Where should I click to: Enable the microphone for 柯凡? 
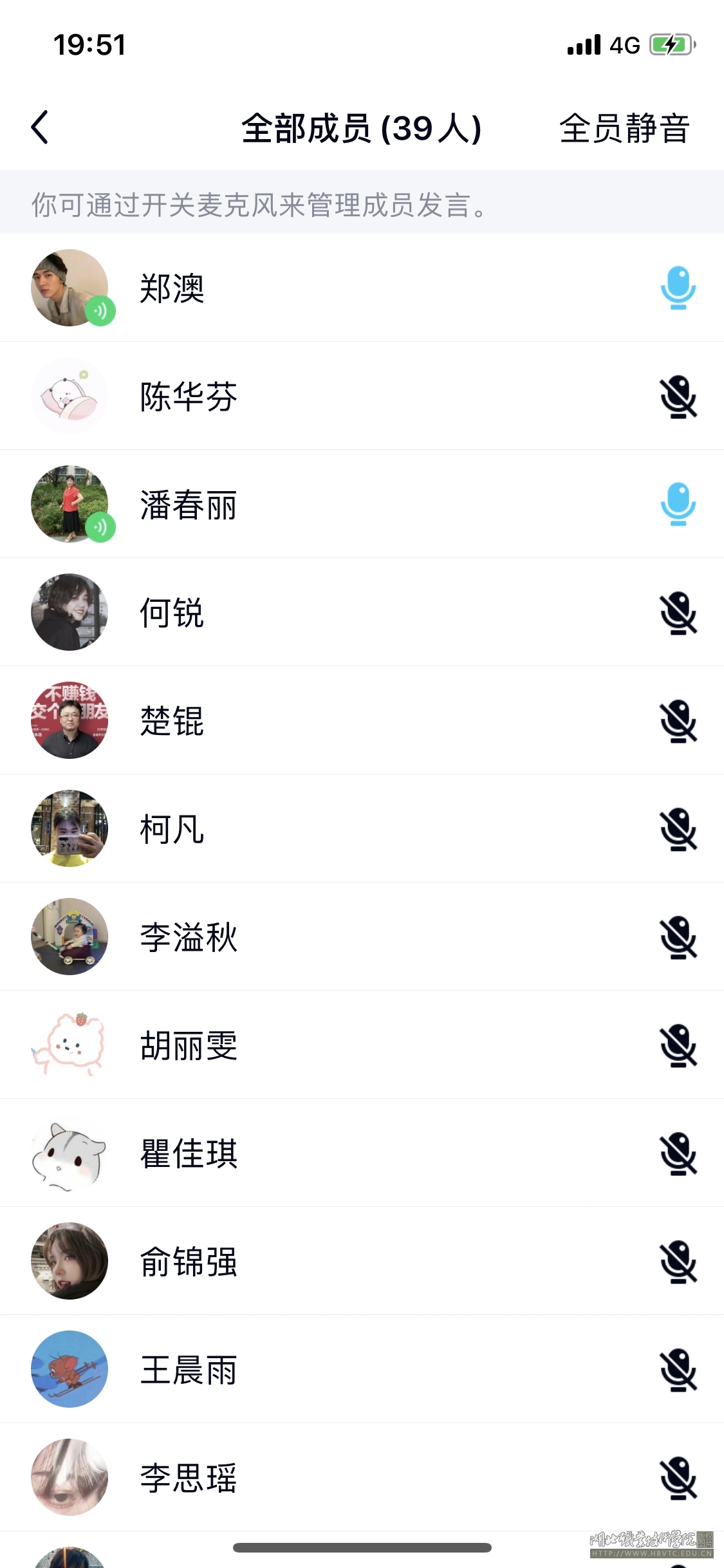coord(678,829)
